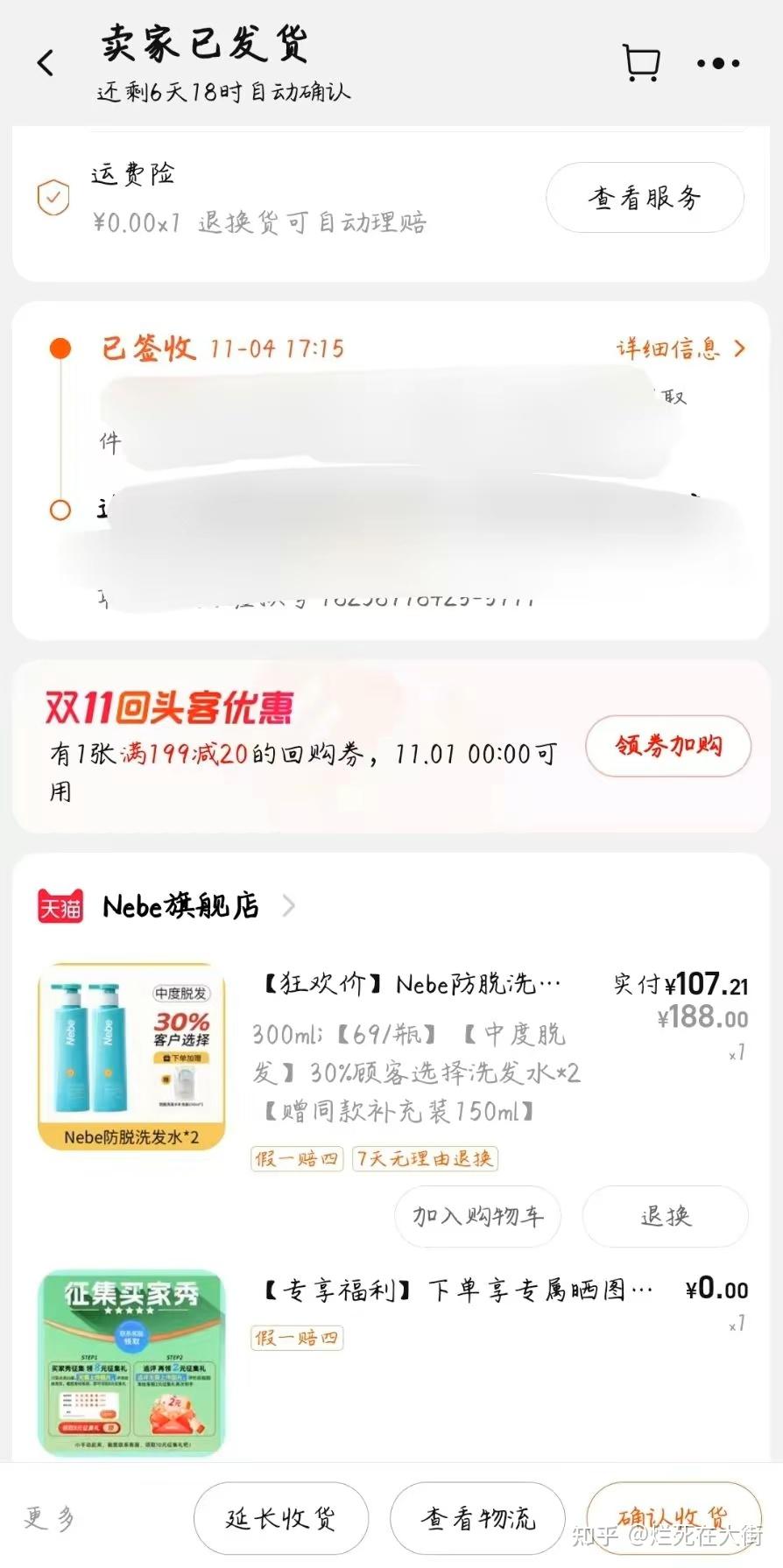
Task: Tap the back arrow at top left
Action: click(x=46, y=62)
